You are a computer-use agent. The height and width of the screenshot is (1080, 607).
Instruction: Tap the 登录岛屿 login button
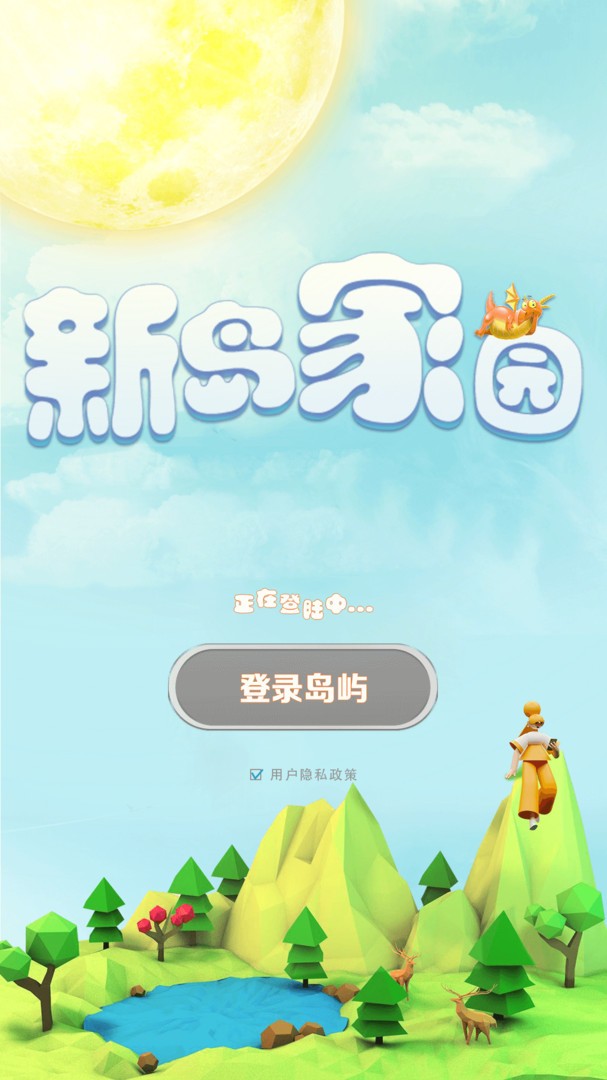tap(302, 688)
